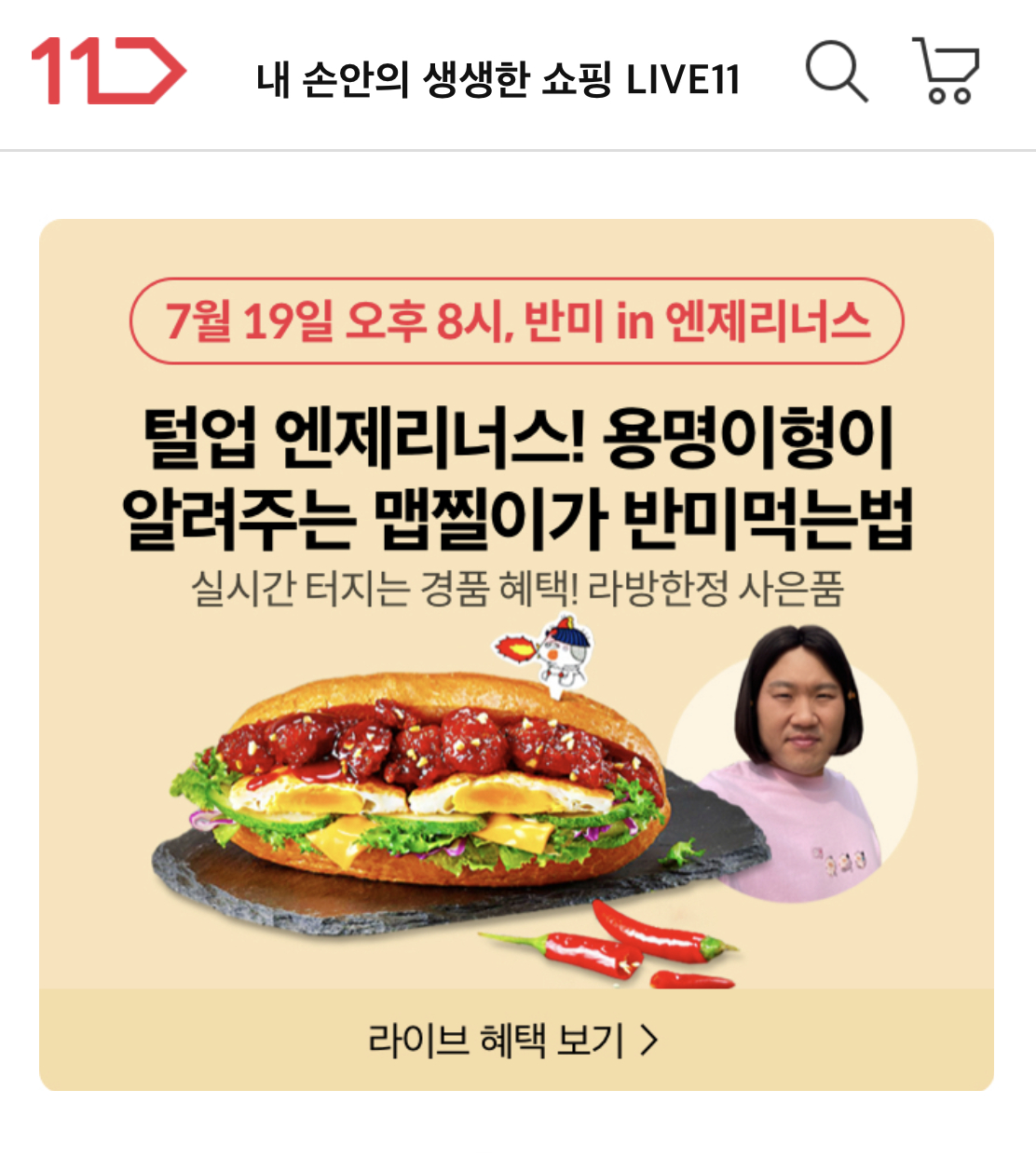
Task: Open the search magnifier
Action: pos(836,71)
